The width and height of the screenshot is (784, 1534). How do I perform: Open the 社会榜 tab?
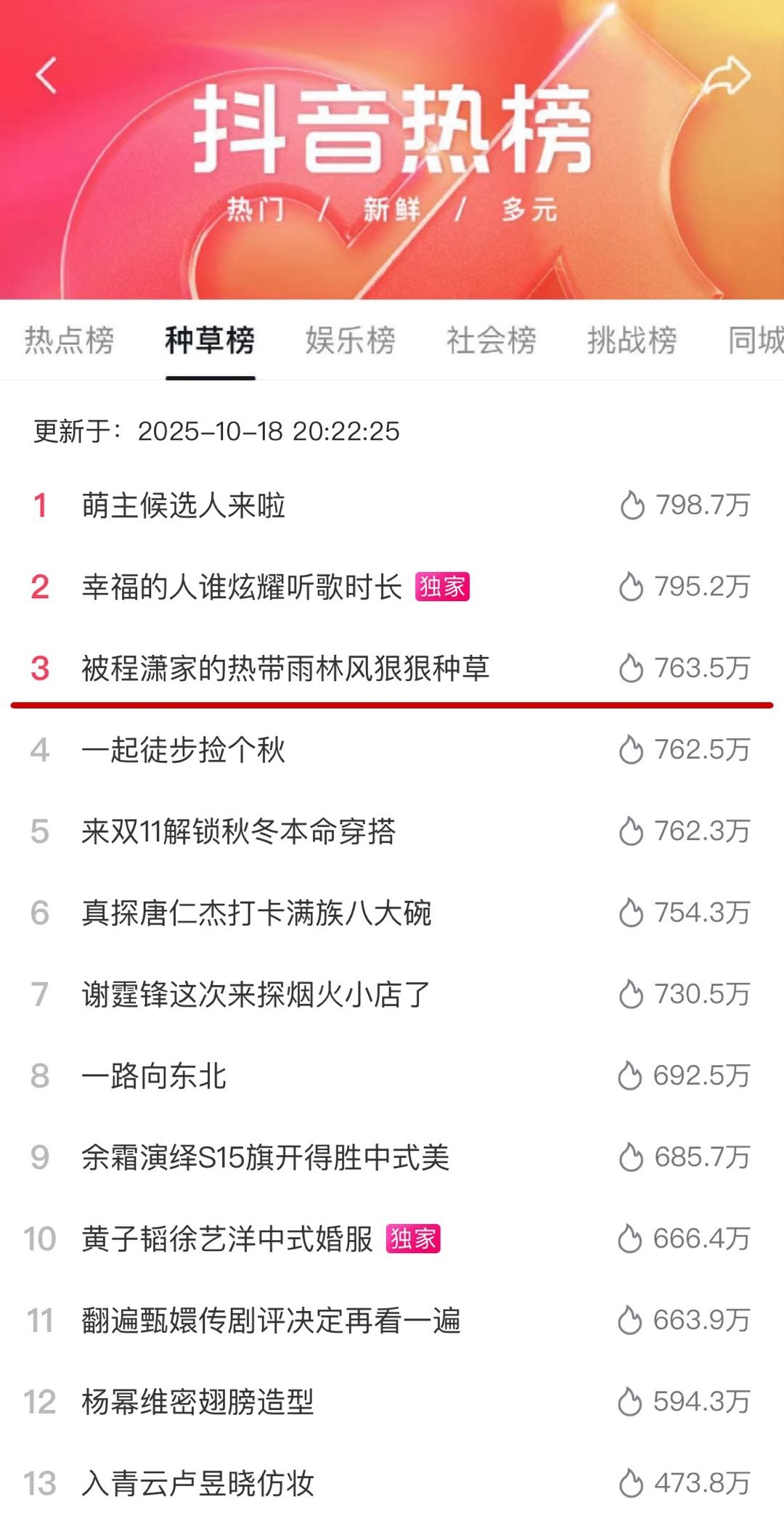click(491, 340)
